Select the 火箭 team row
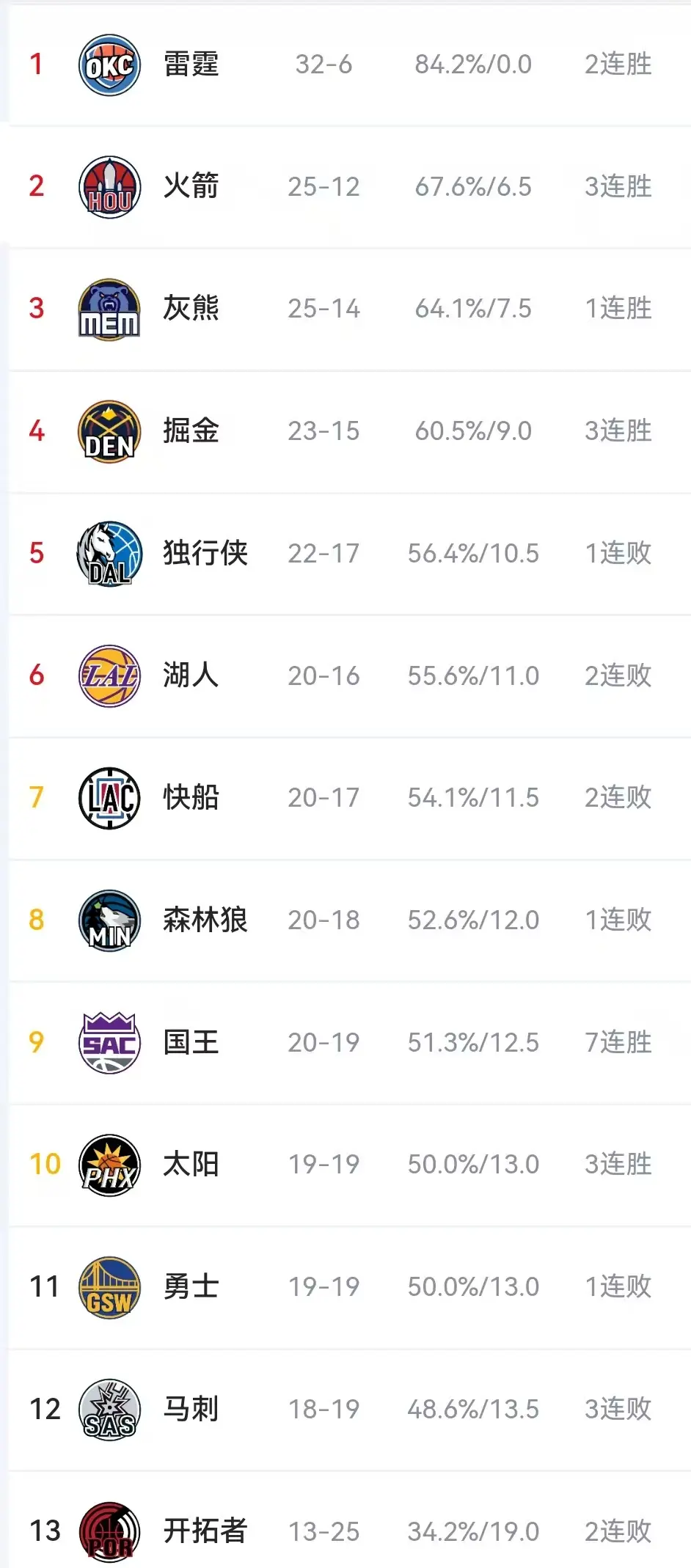The image size is (691, 1568). 191,186
